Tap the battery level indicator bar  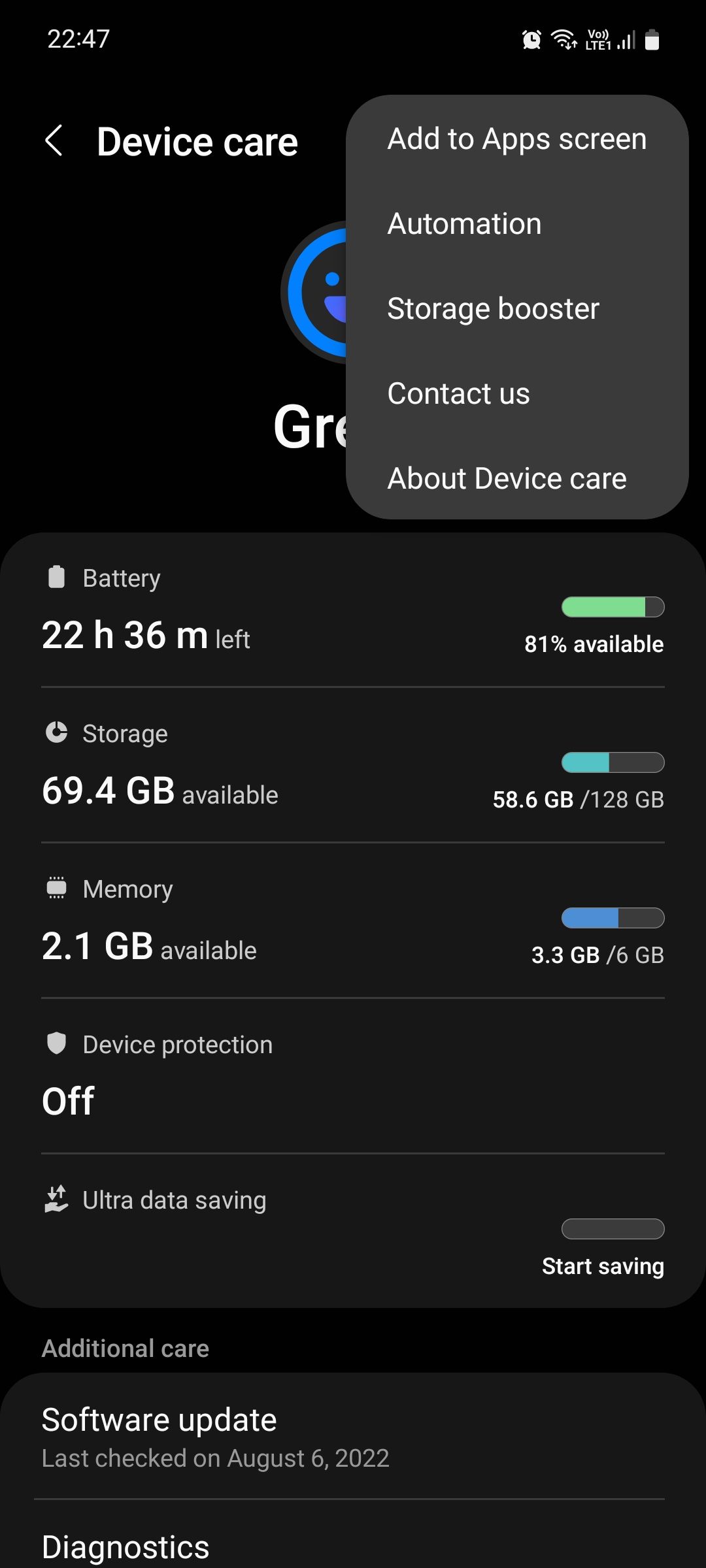(x=613, y=607)
